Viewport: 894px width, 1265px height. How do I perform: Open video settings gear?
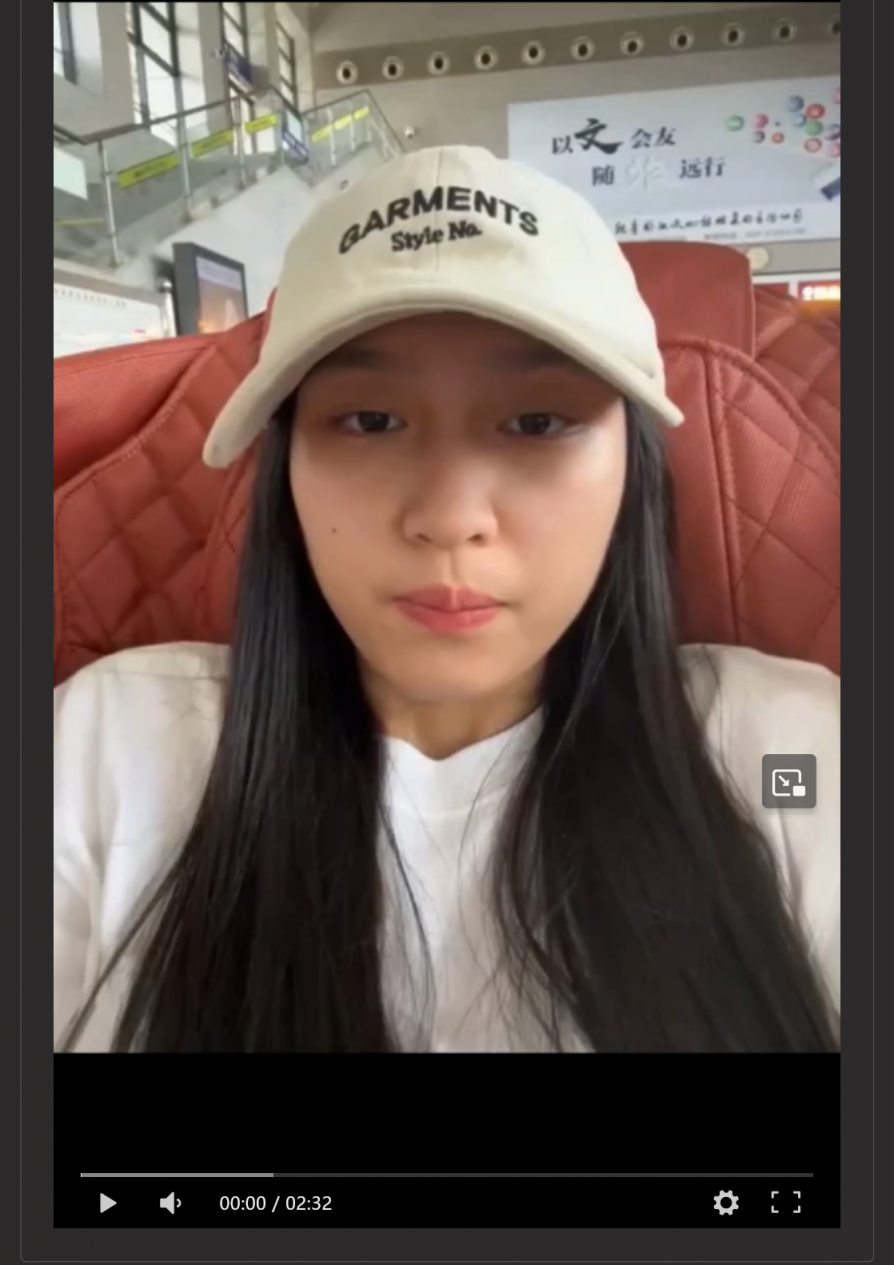point(726,1202)
